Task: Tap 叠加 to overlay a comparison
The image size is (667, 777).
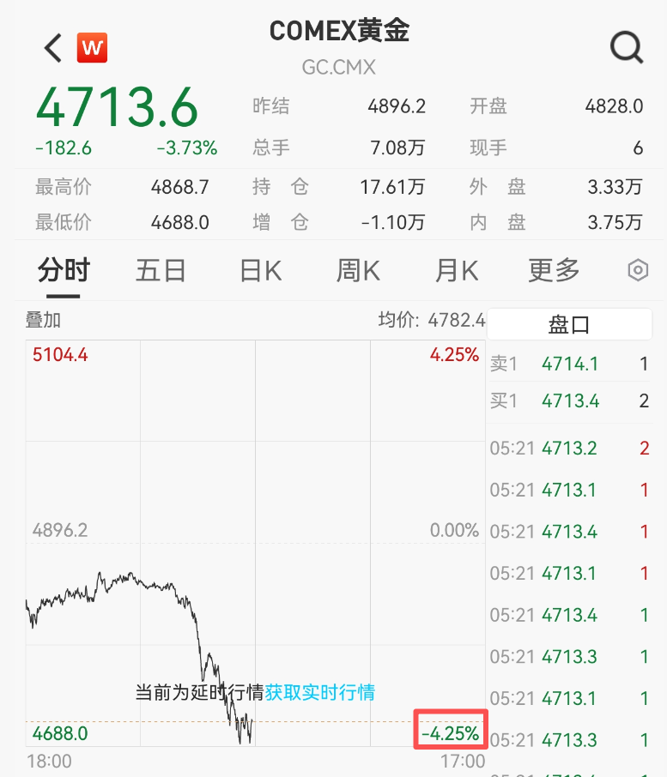Action: click(x=43, y=321)
